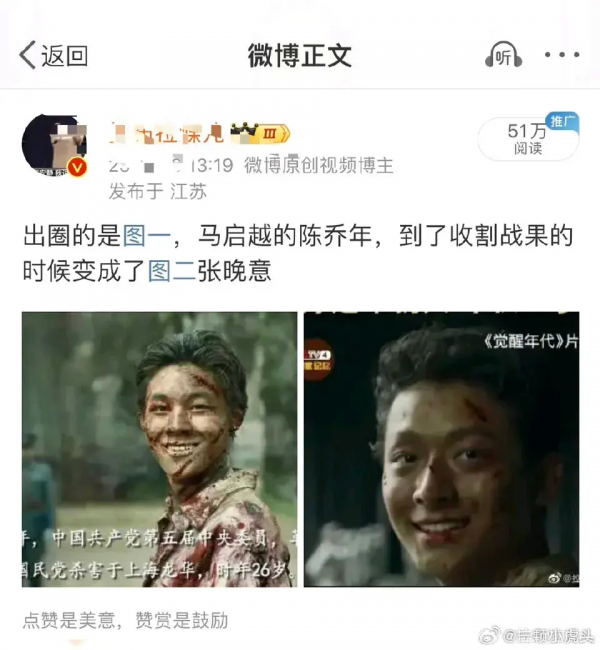View the second image from 觉醒年代
600x650 pixels.
point(441,449)
